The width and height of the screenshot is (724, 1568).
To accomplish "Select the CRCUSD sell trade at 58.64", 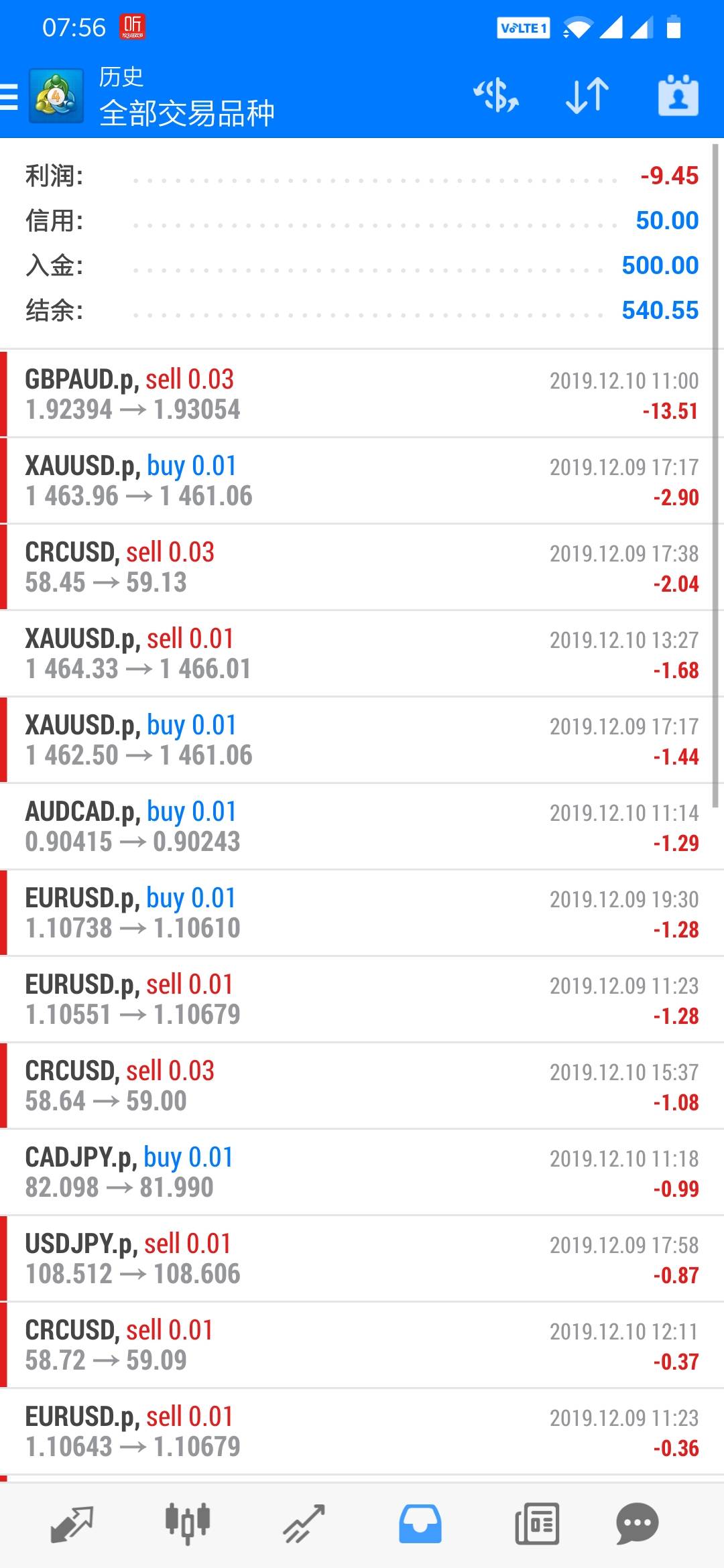I will coord(362,1086).
